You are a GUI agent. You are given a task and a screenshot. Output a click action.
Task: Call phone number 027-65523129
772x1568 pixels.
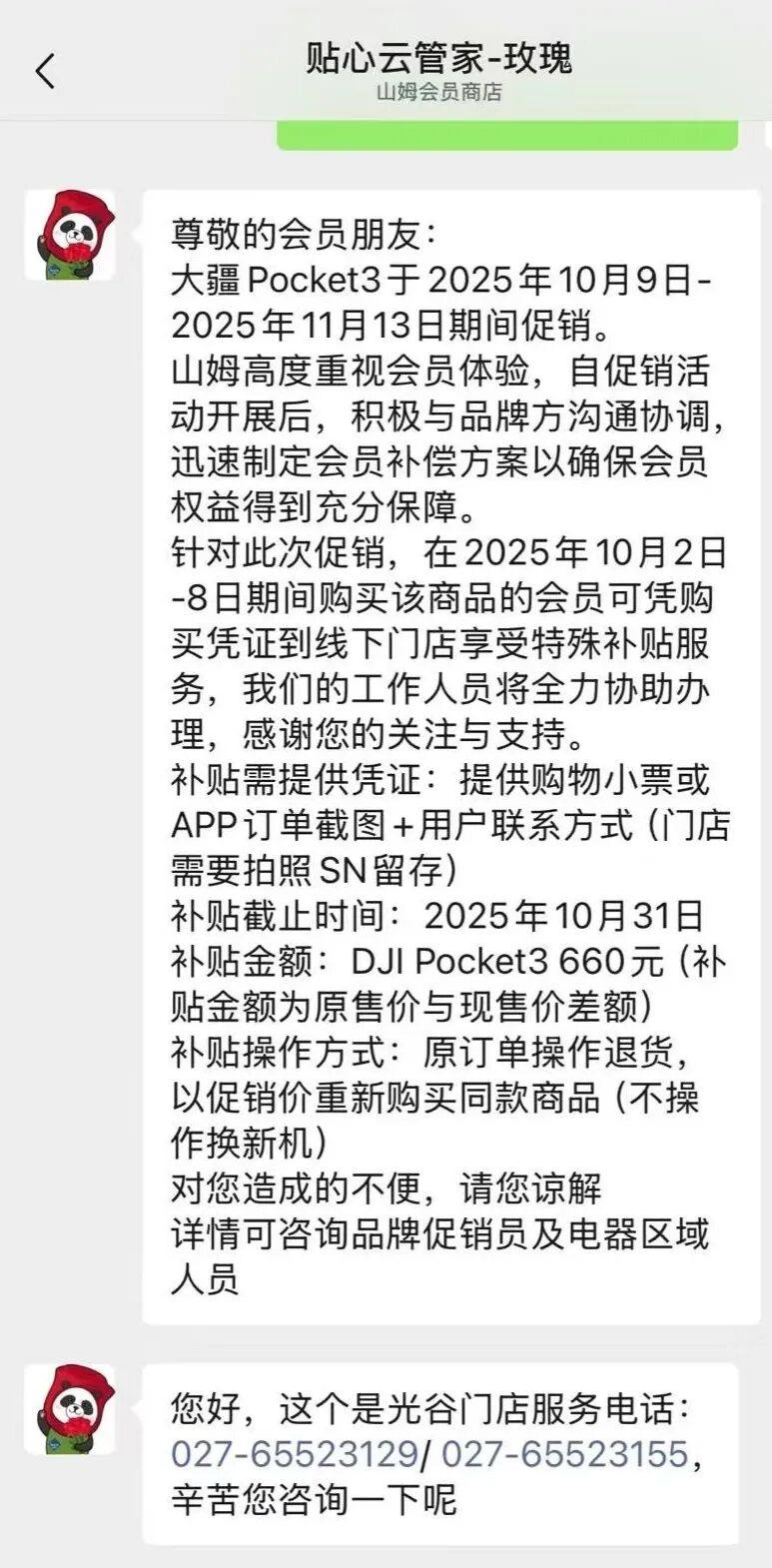click(x=294, y=1453)
